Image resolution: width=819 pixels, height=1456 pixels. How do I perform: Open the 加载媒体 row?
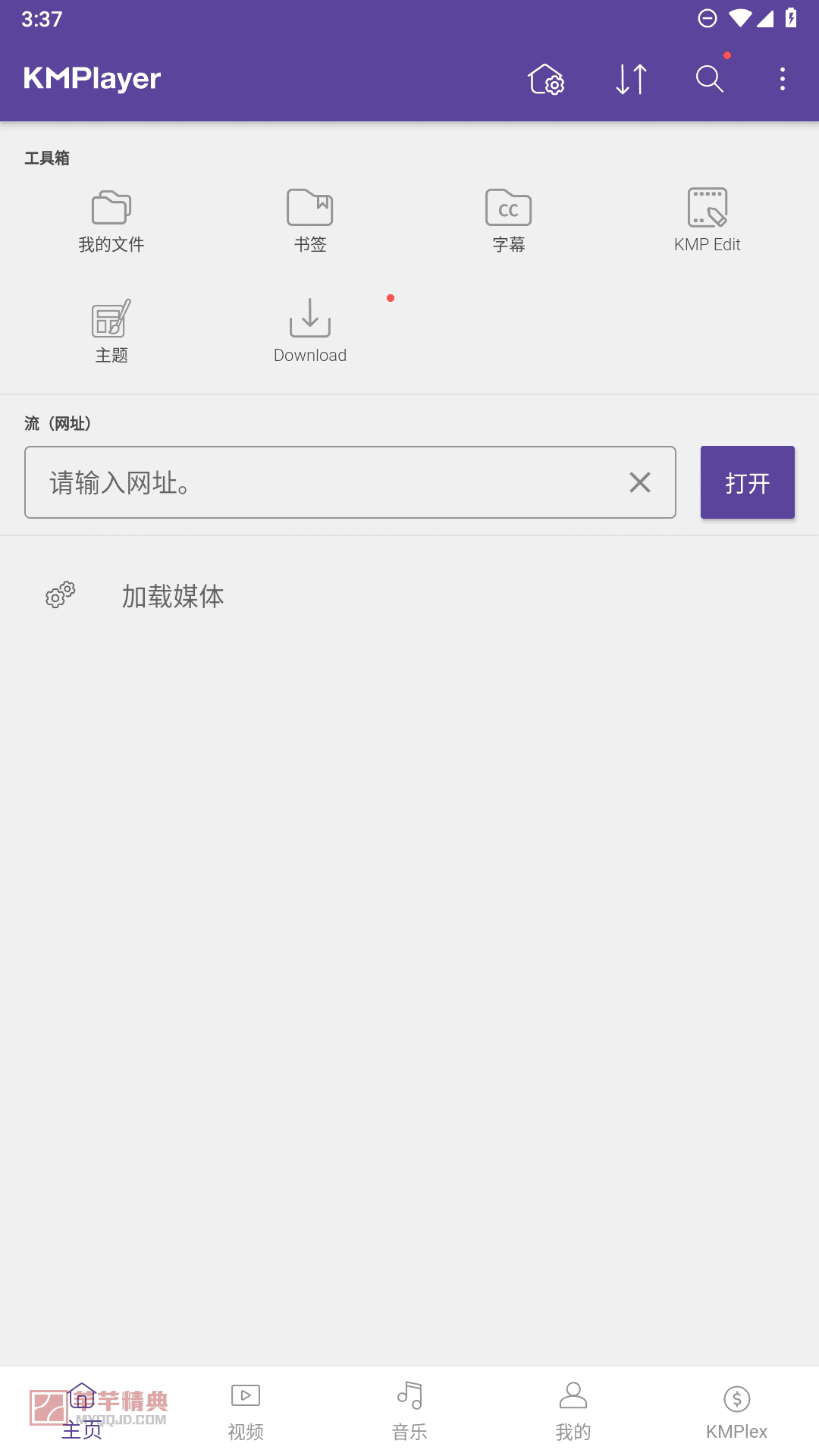pyautogui.click(x=409, y=597)
